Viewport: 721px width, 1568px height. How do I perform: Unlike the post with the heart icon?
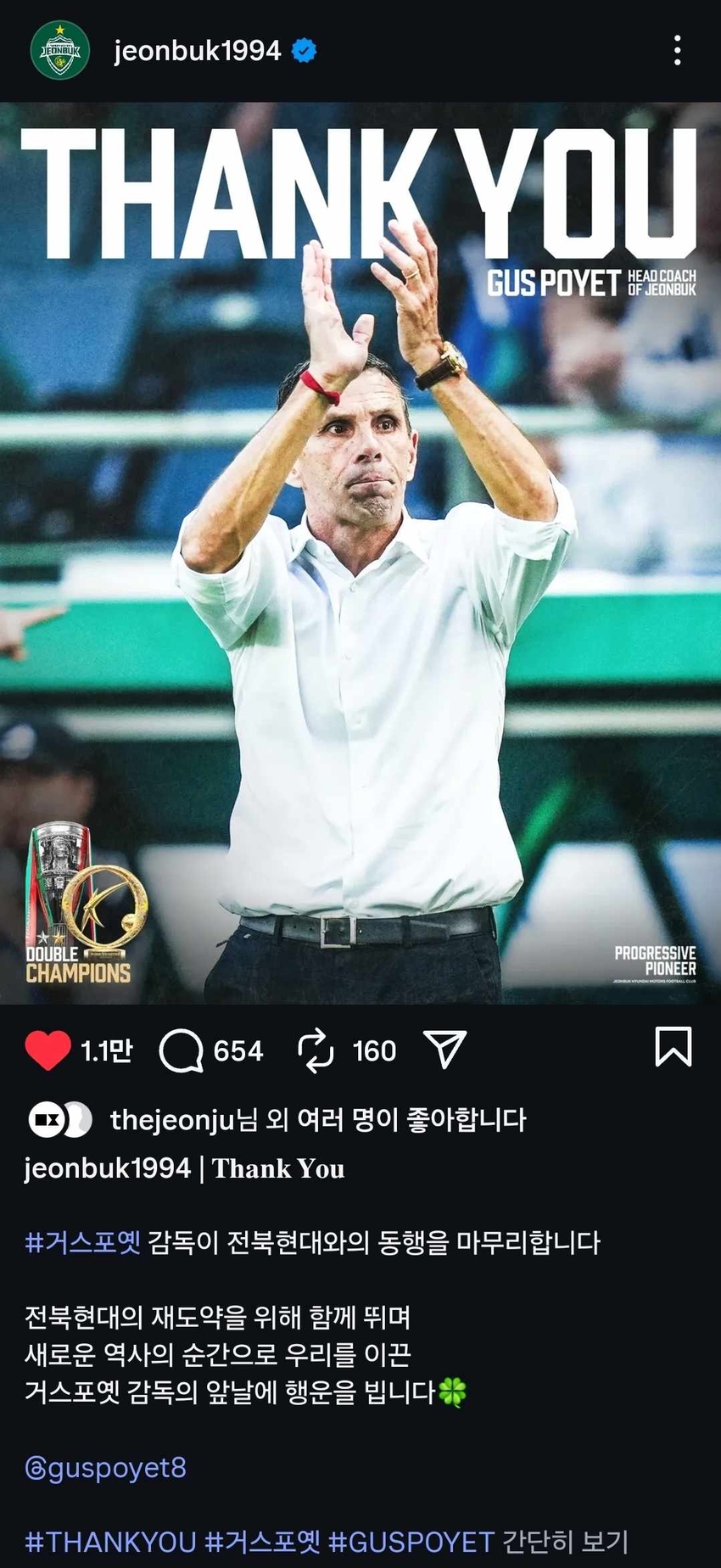(x=48, y=1050)
